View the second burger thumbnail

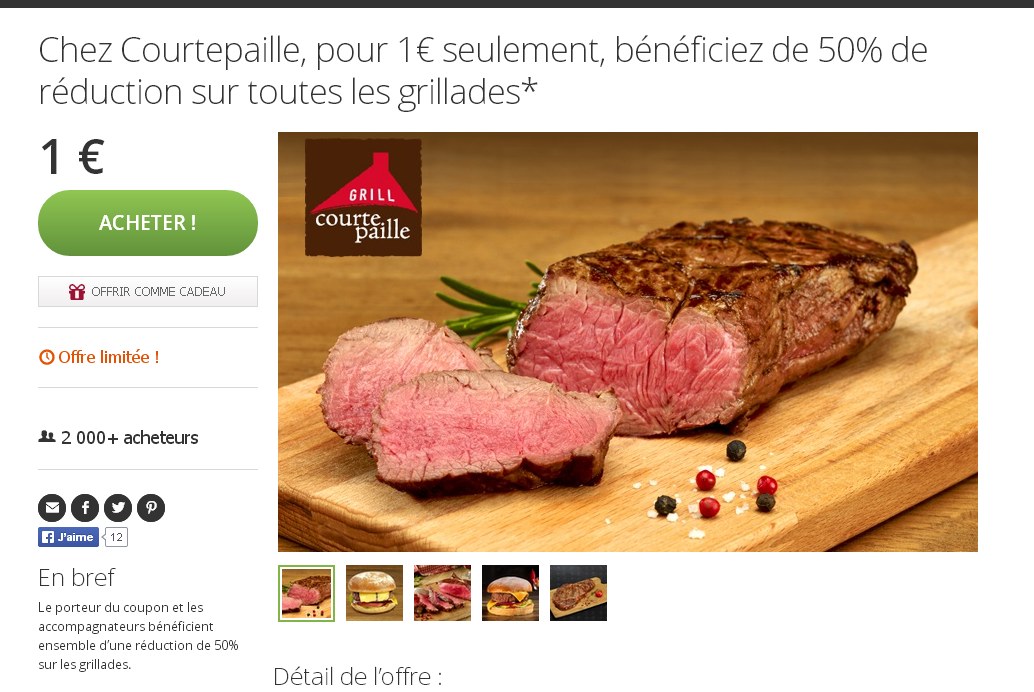(x=374, y=593)
